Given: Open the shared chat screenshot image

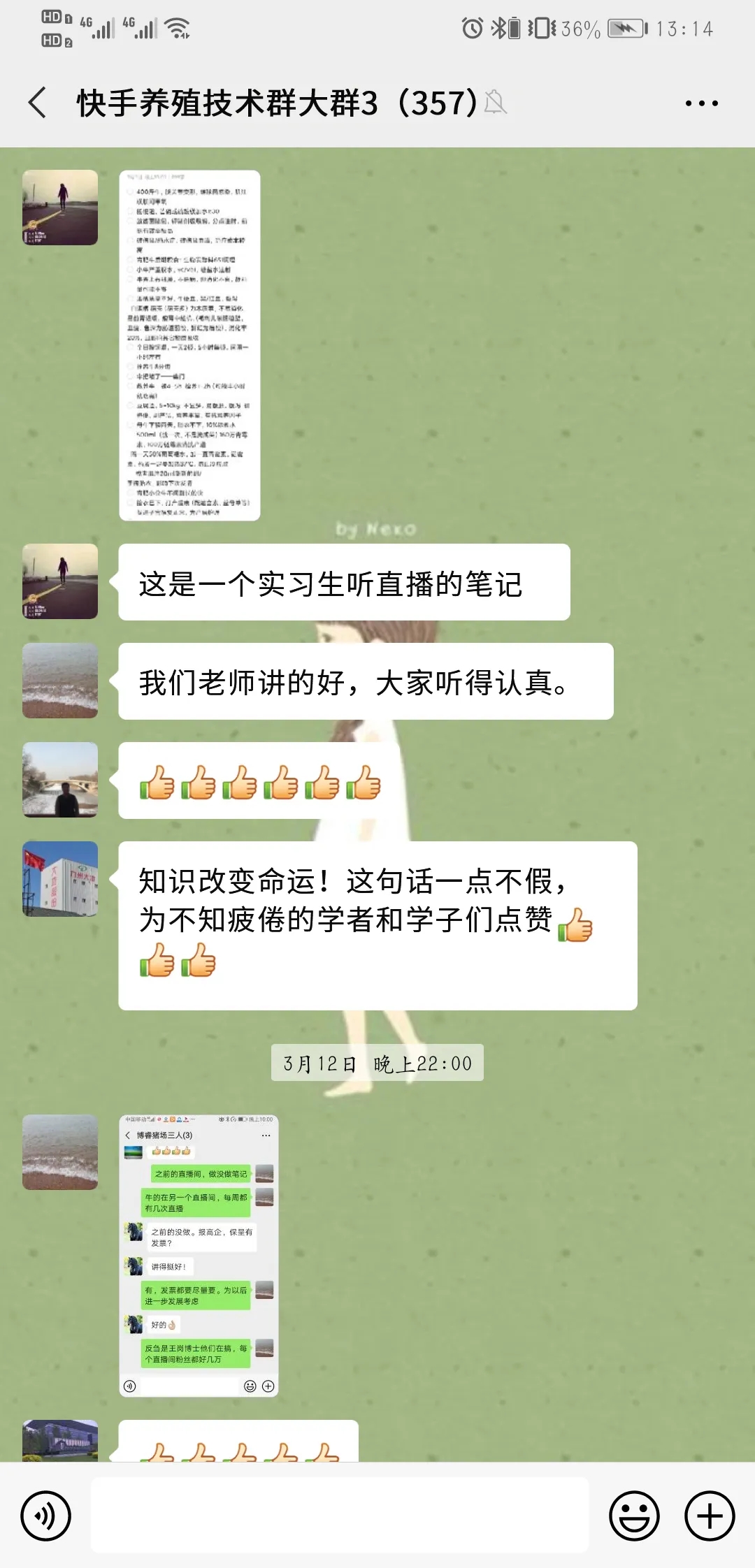Looking at the screenshot, I should [199, 1256].
